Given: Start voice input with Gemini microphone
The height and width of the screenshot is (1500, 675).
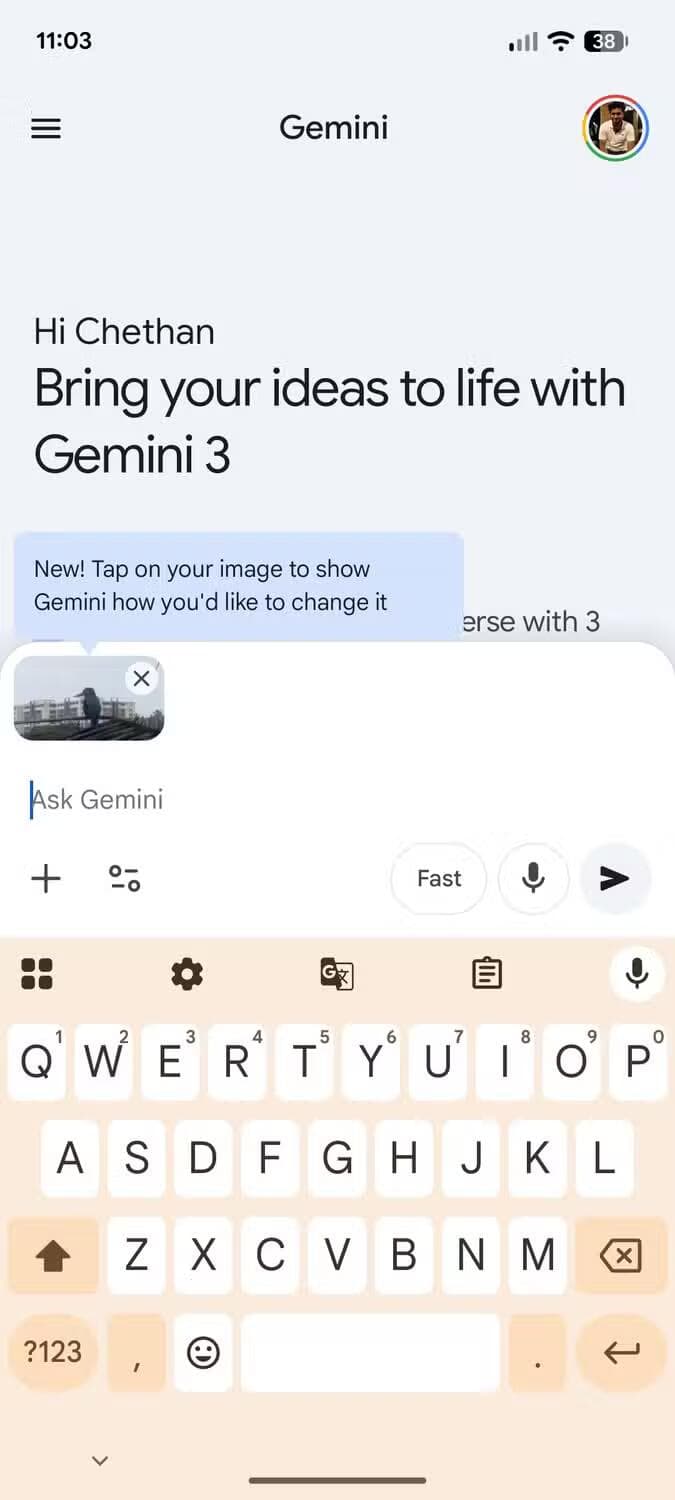Looking at the screenshot, I should [534, 879].
